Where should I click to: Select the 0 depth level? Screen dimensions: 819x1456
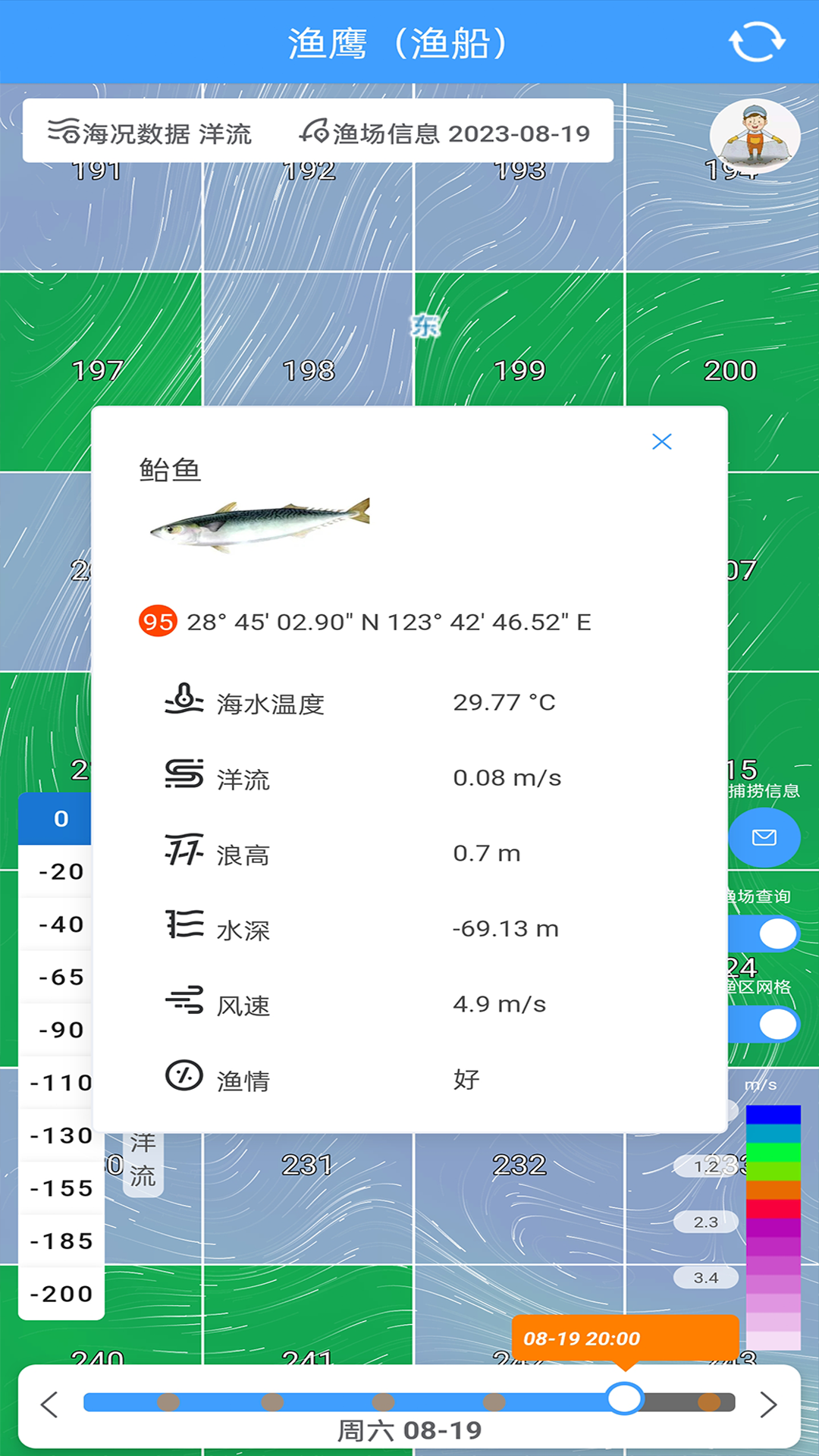[x=61, y=819]
